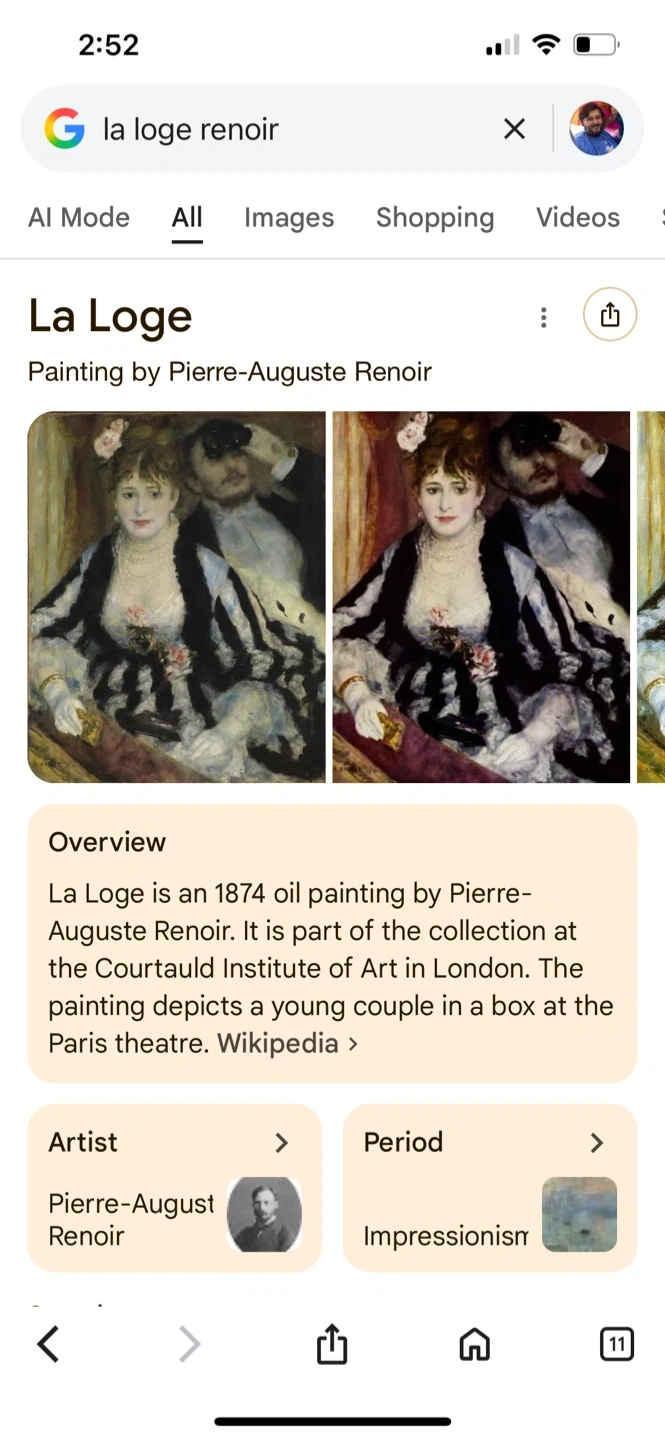Switch to the Images tab

point(289,217)
